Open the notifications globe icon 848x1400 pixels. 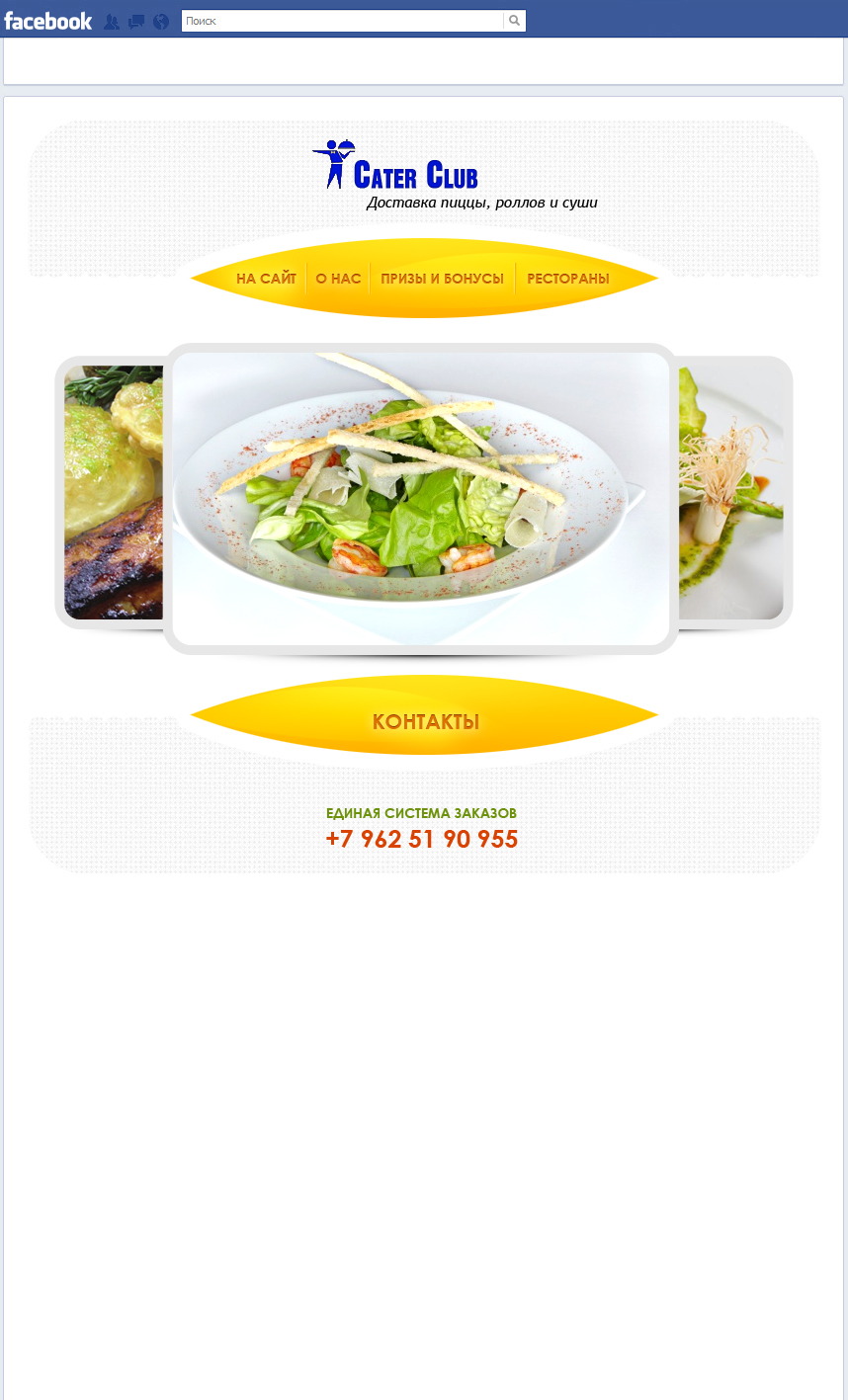click(x=161, y=22)
